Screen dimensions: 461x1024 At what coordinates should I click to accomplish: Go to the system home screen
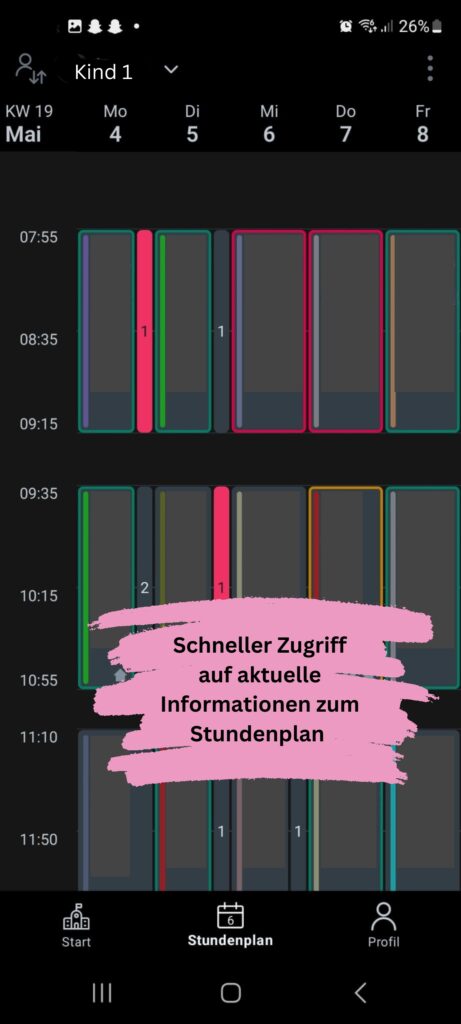pyautogui.click(x=230, y=993)
